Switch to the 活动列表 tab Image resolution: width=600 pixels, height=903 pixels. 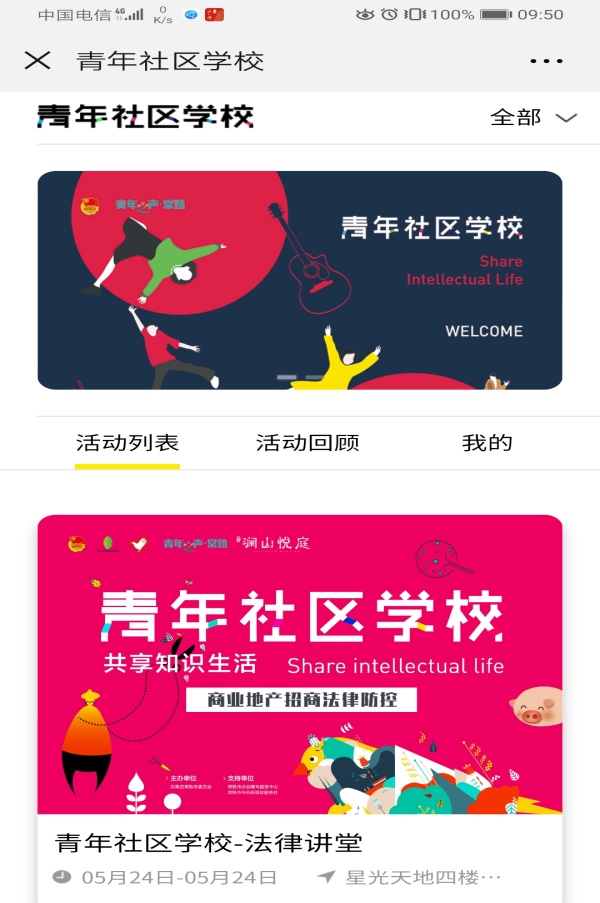coord(128,443)
